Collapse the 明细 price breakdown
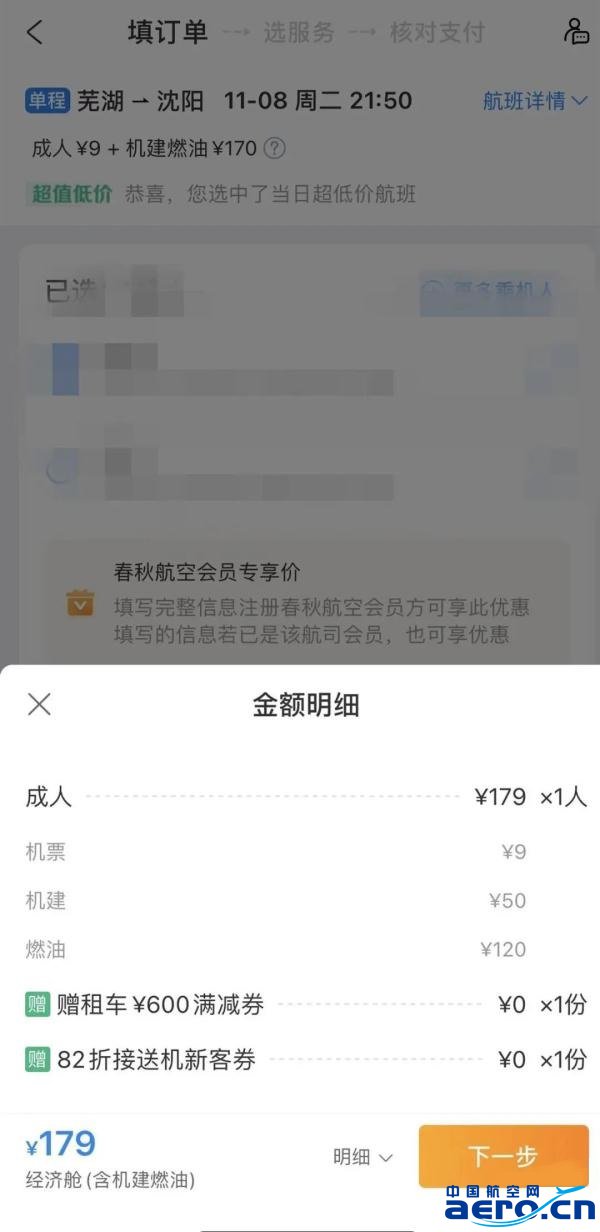This screenshot has height=1232, width=600. (362, 1157)
